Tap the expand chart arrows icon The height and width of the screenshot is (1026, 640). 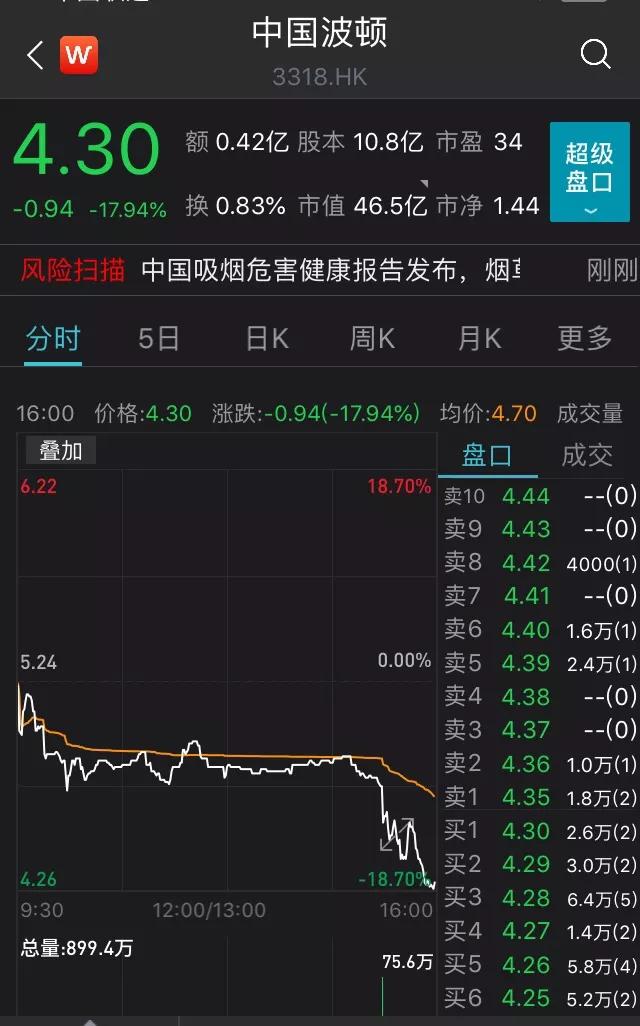397,834
